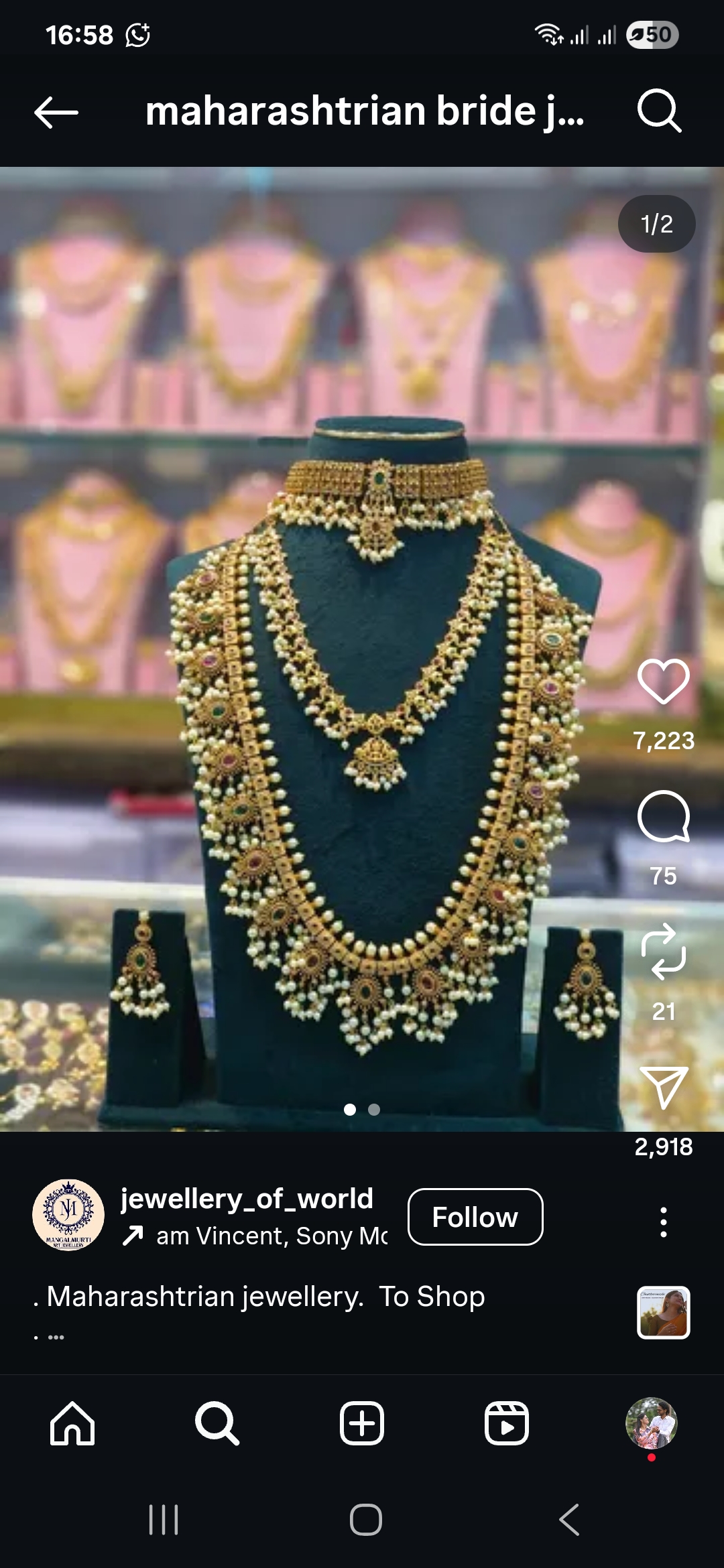724x1568 pixels.
Task: Go back using the top-left arrow
Action: click(x=56, y=111)
